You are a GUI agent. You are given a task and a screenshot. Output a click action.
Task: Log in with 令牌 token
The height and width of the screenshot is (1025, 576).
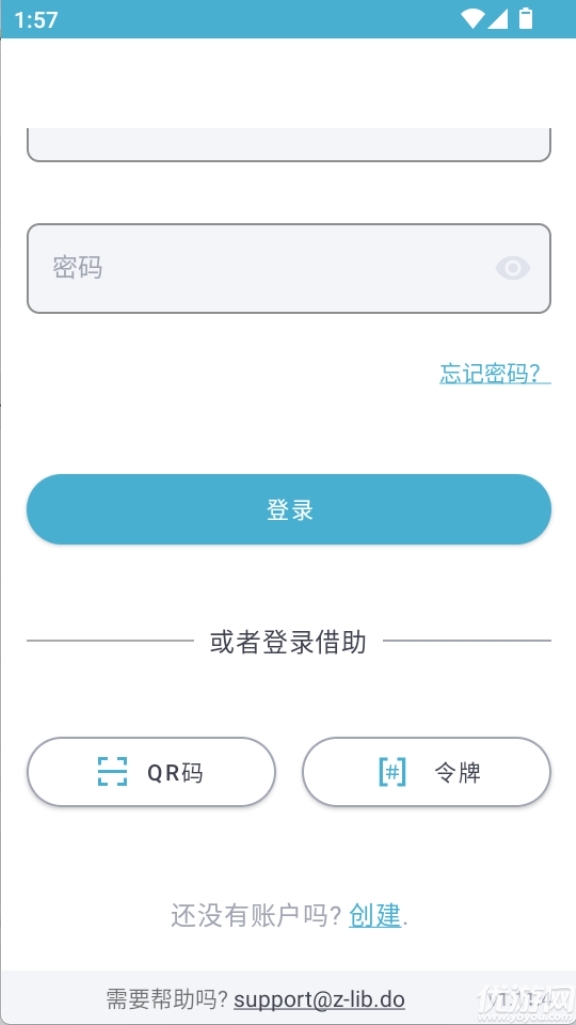pyautogui.click(x=426, y=772)
